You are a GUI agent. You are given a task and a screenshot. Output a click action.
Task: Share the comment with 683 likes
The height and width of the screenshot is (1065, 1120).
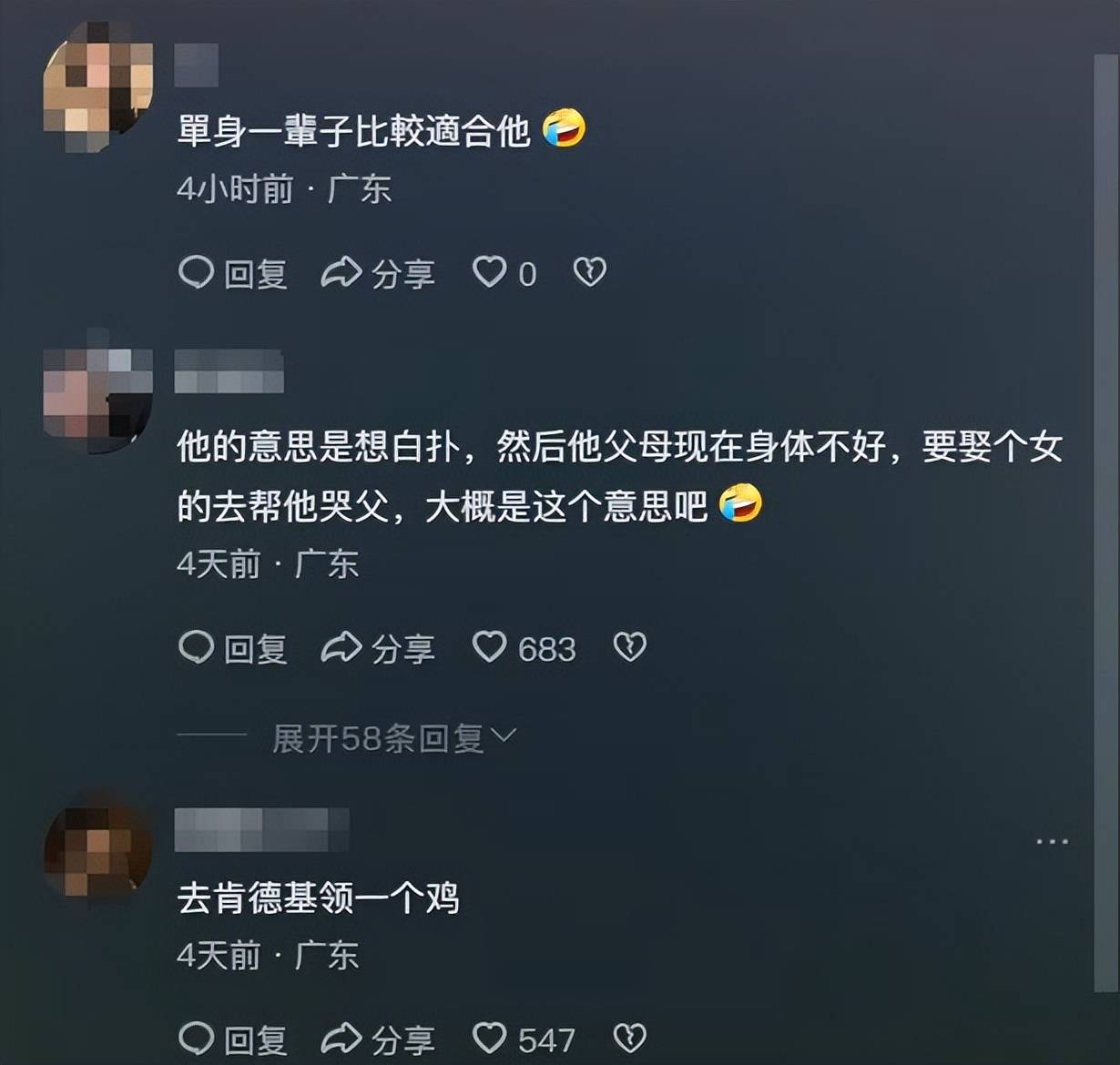(378, 648)
